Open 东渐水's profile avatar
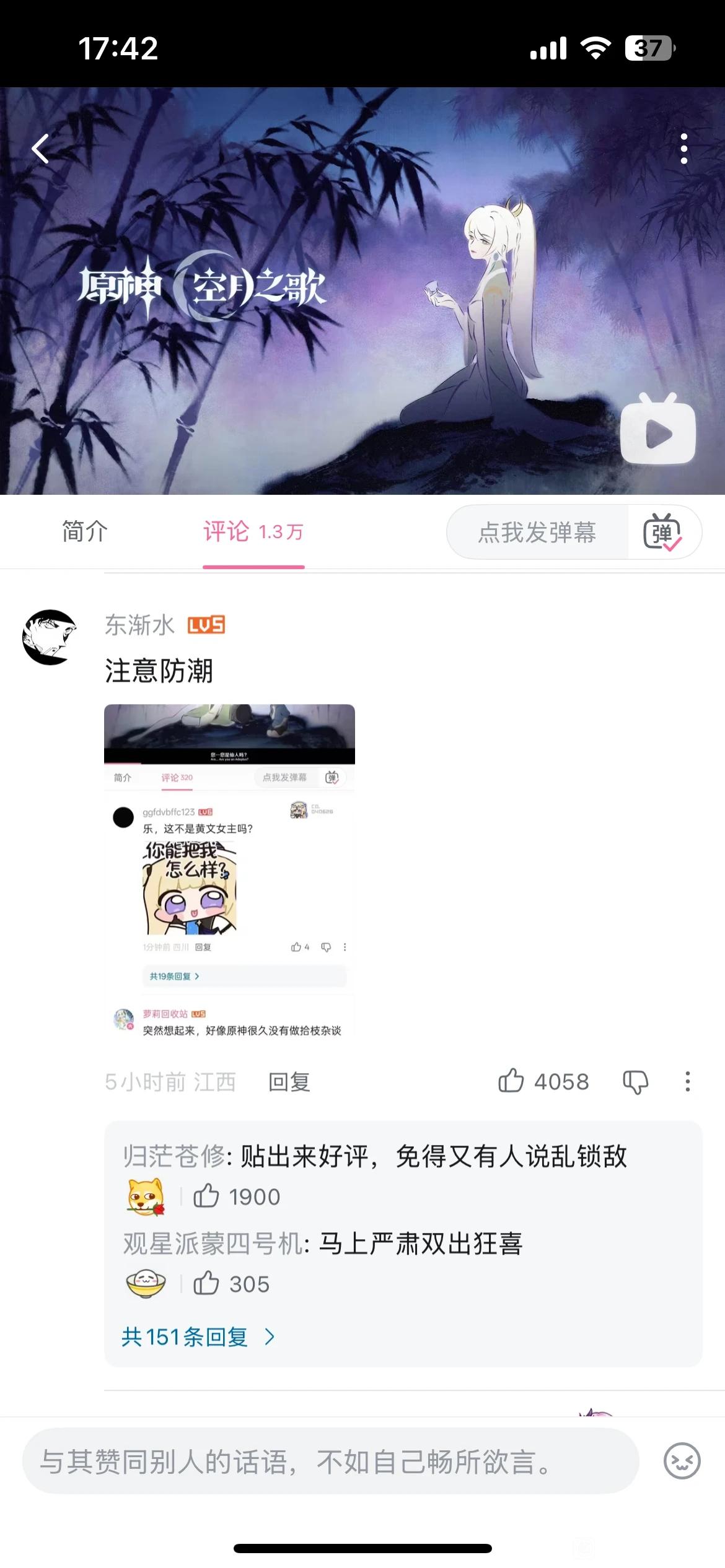 (x=50, y=637)
